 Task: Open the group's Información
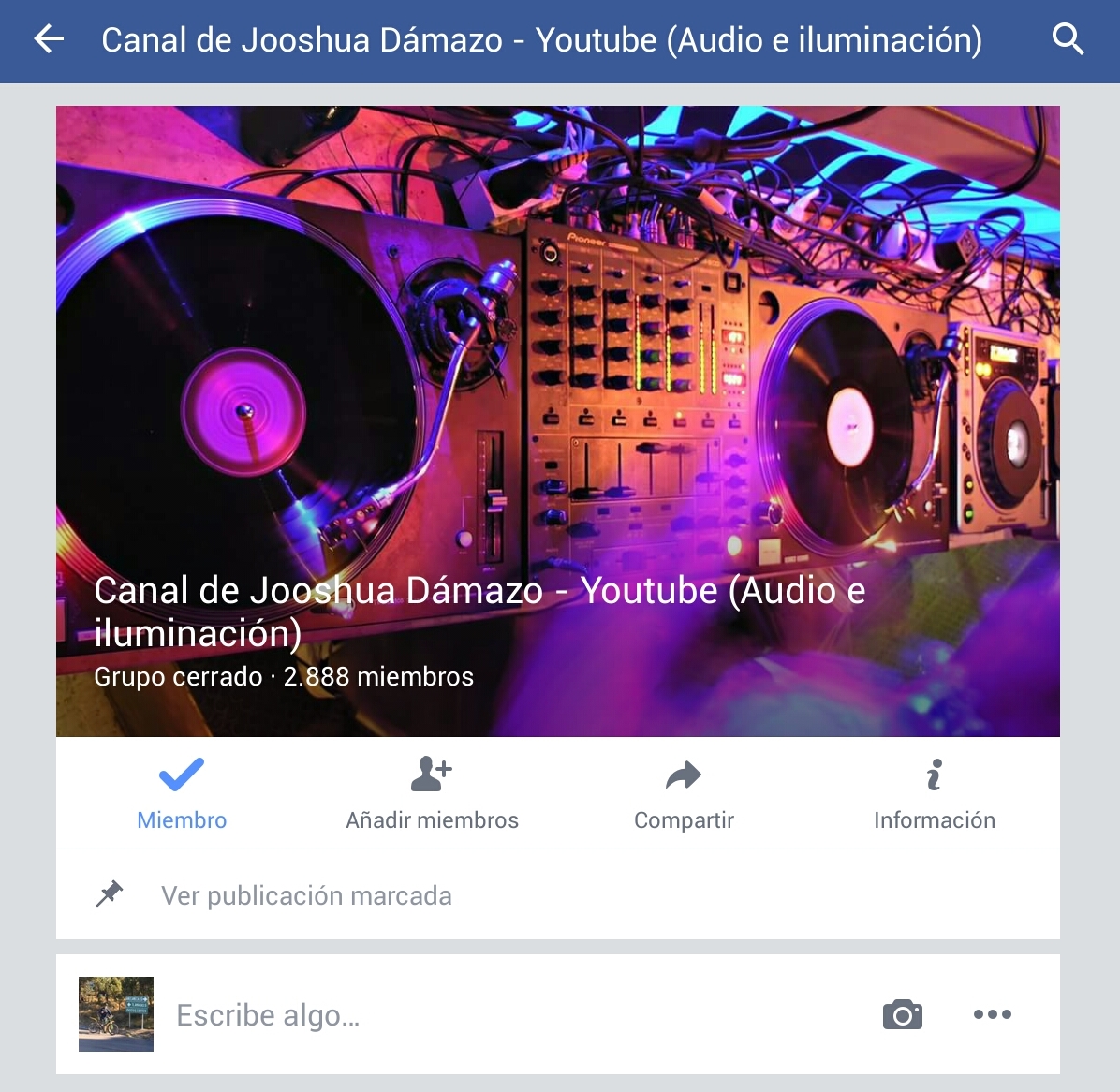click(934, 793)
